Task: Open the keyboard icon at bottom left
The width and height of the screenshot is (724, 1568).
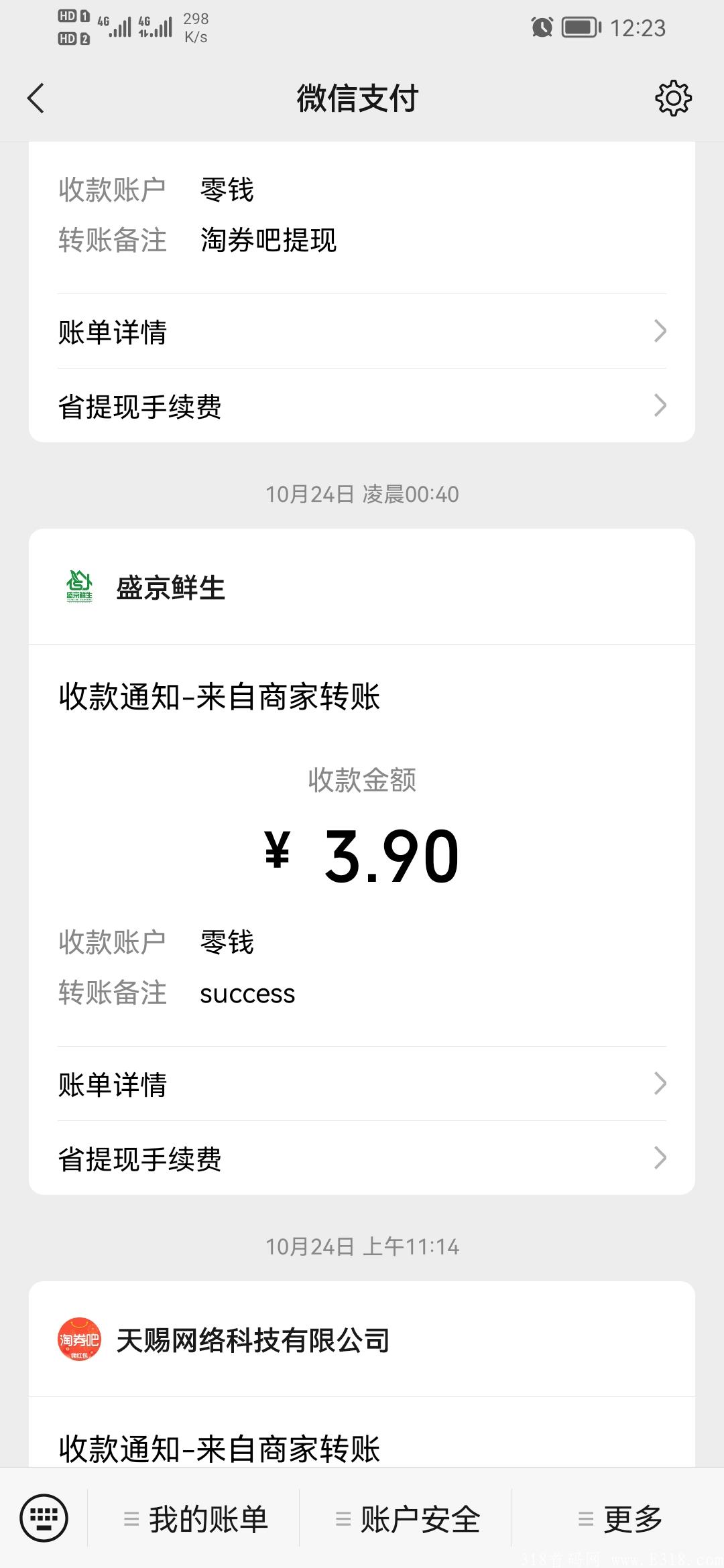Action: click(48, 1518)
